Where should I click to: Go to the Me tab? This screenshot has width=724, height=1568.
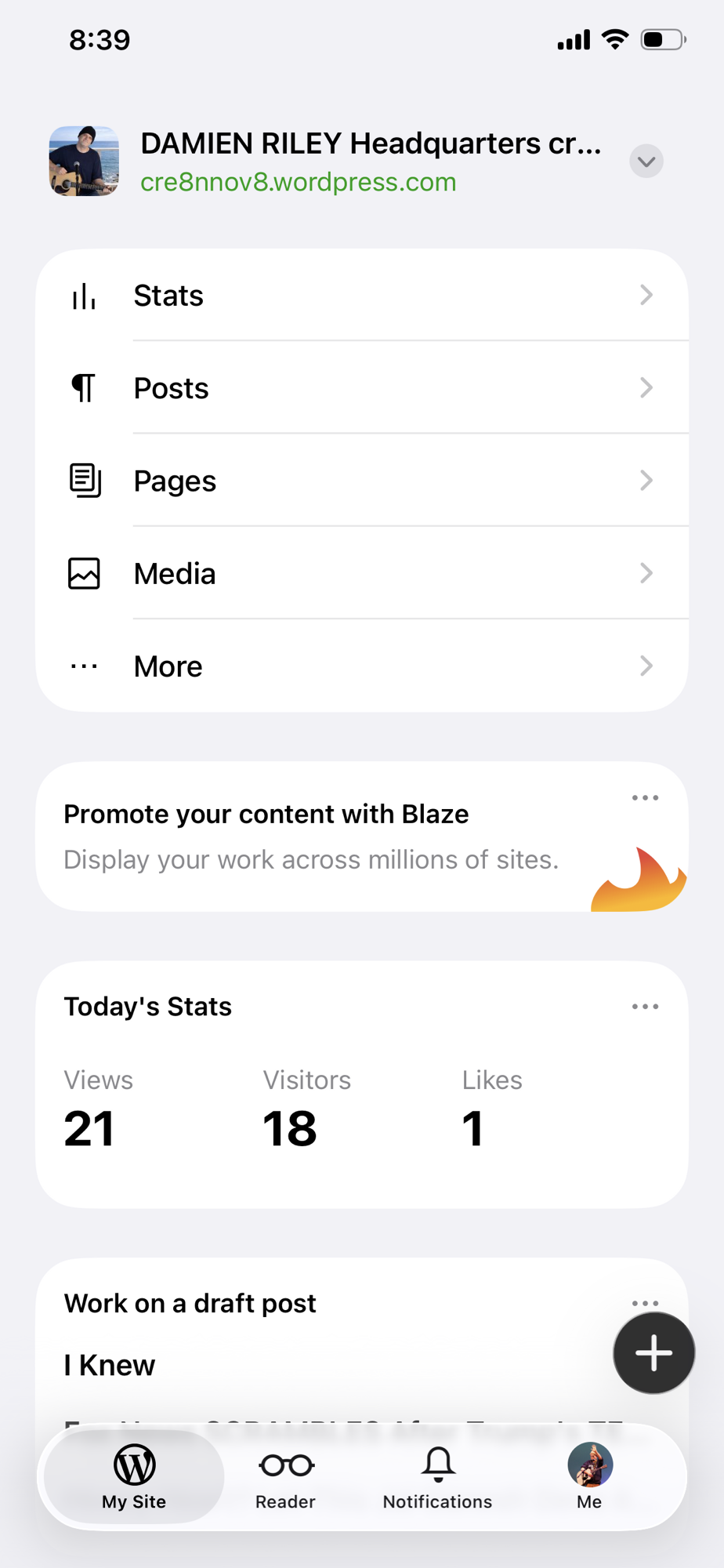click(589, 1477)
